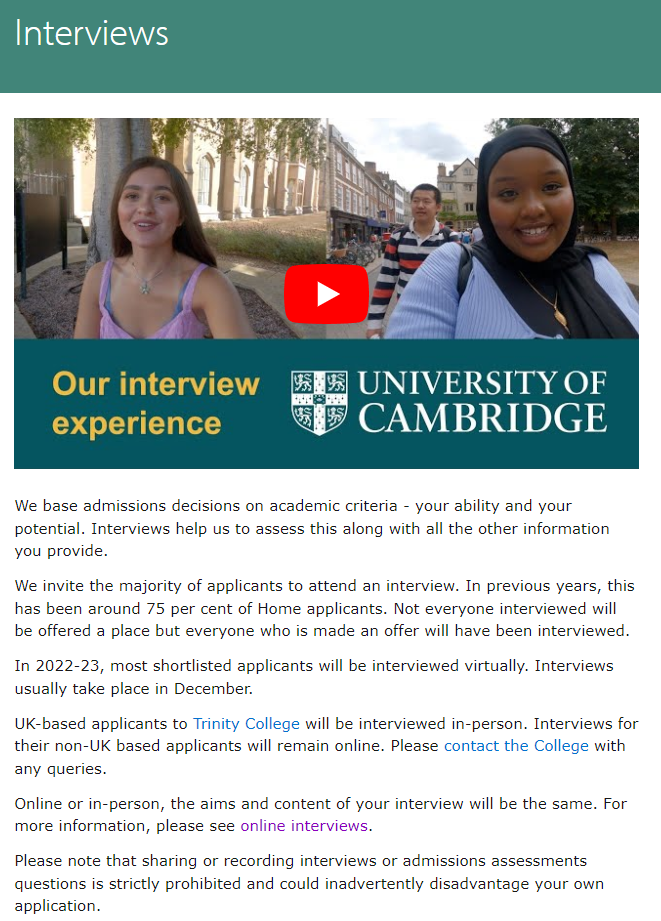Viewport: 661px width, 921px height.
Task: Play the Our interview experience video
Action: (326, 294)
